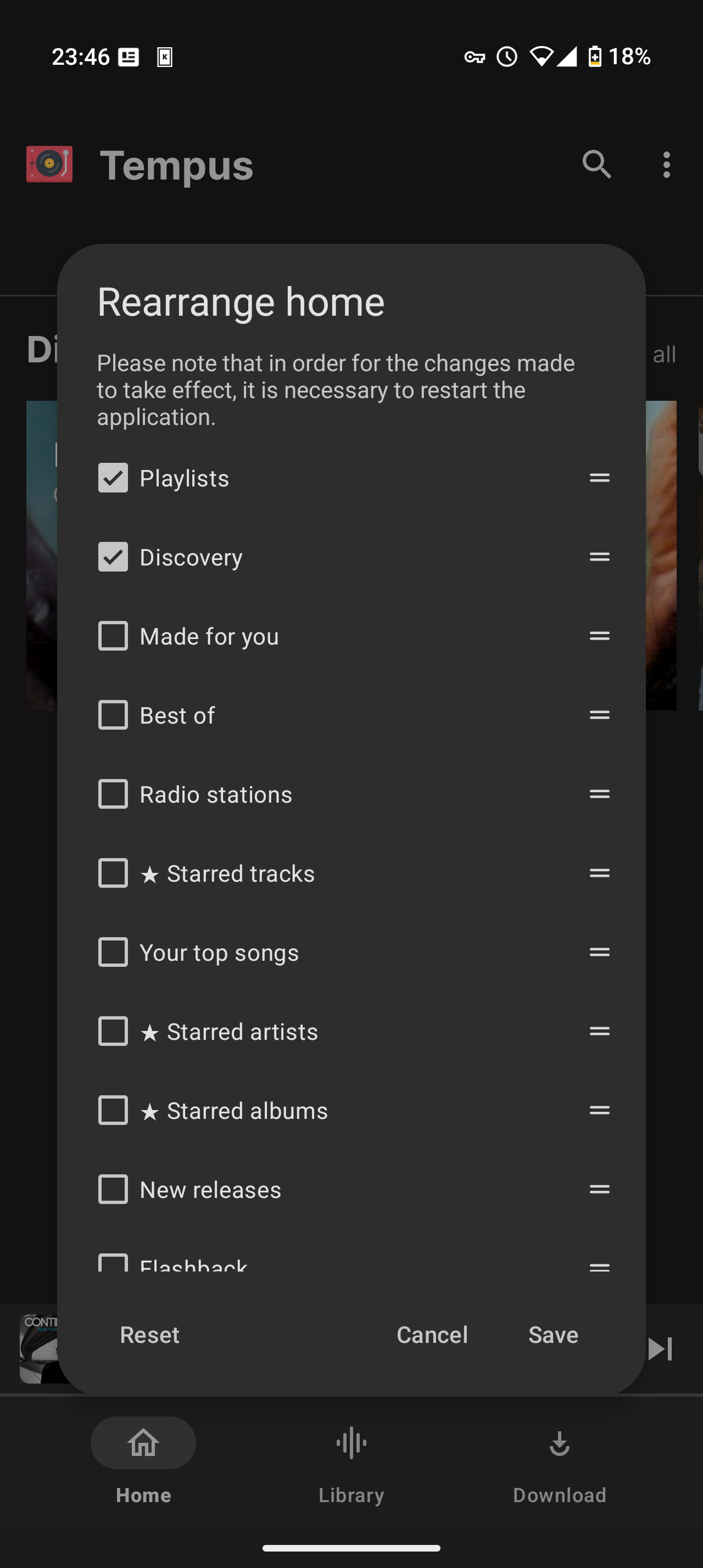
Task: Cancel the Rearrange home dialog
Action: [432, 1335]
